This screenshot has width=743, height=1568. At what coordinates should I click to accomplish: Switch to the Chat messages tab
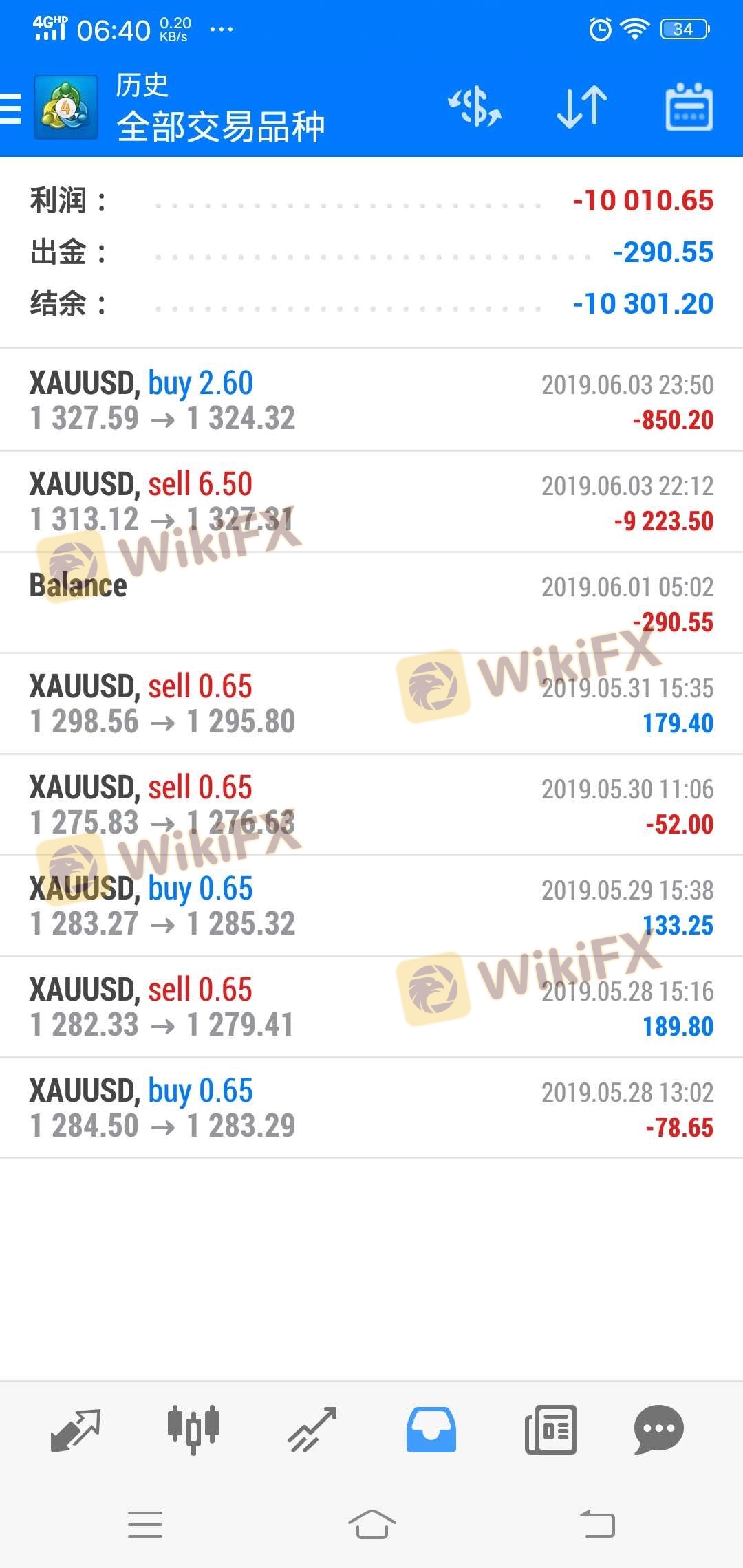tap(658, 1429)
